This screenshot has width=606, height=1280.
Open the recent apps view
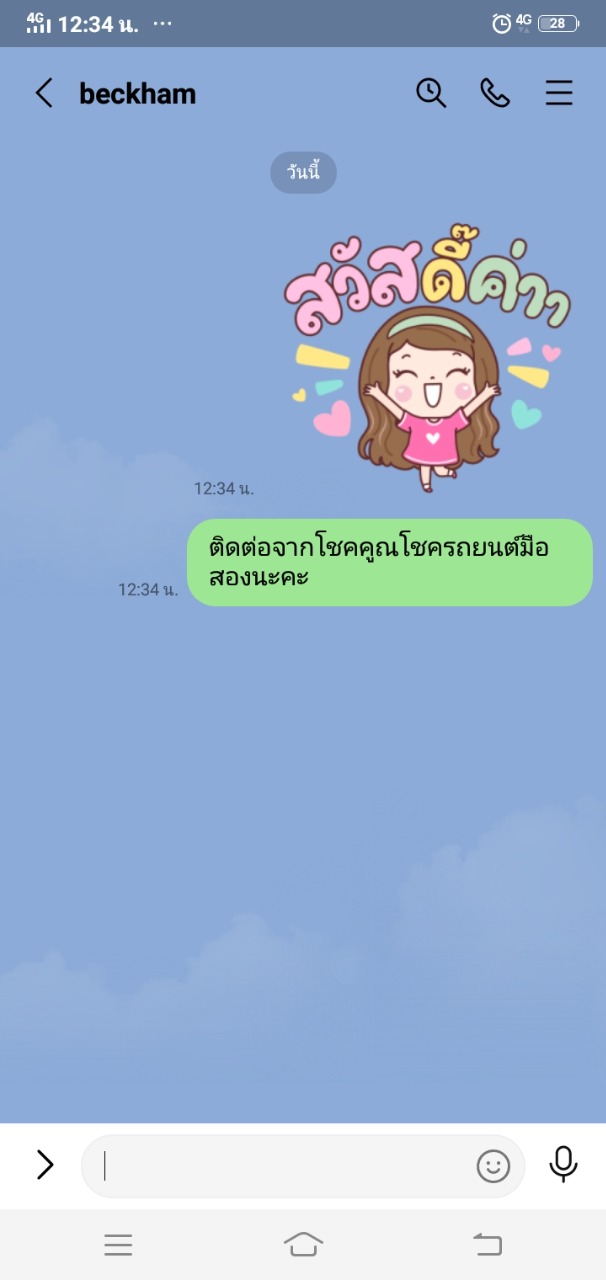point(118,1244)
